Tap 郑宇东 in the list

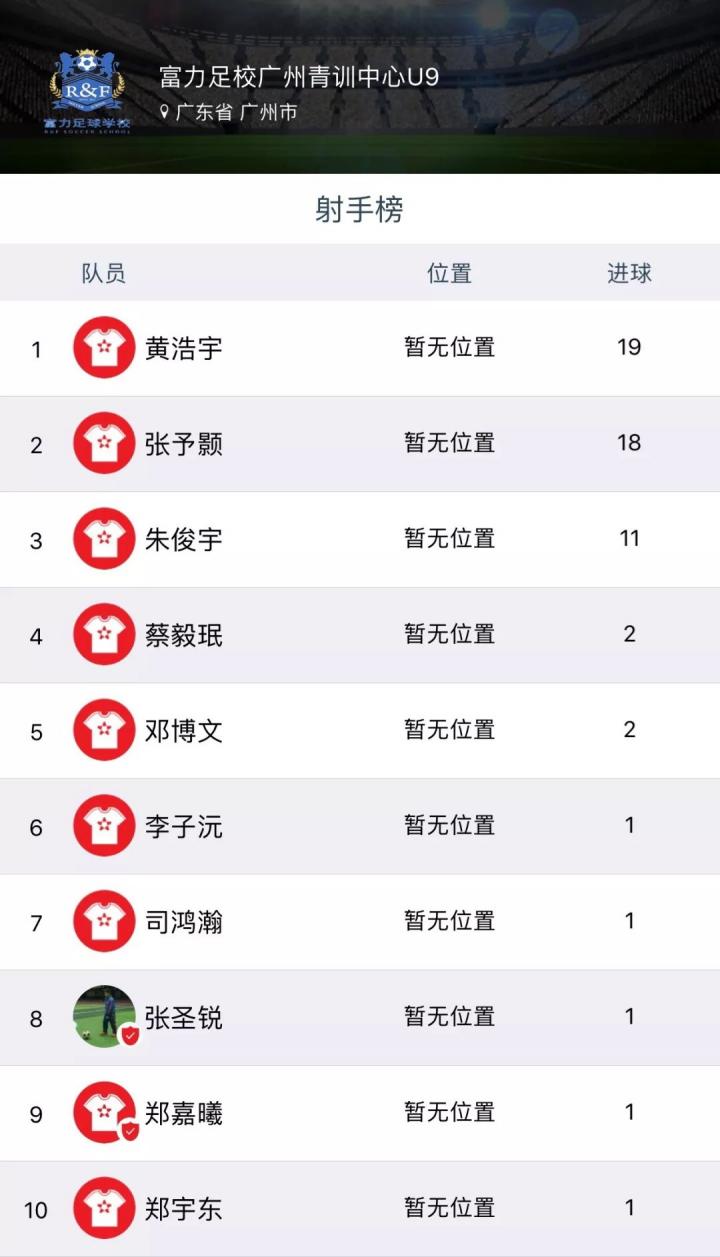tap(184, 1209)
